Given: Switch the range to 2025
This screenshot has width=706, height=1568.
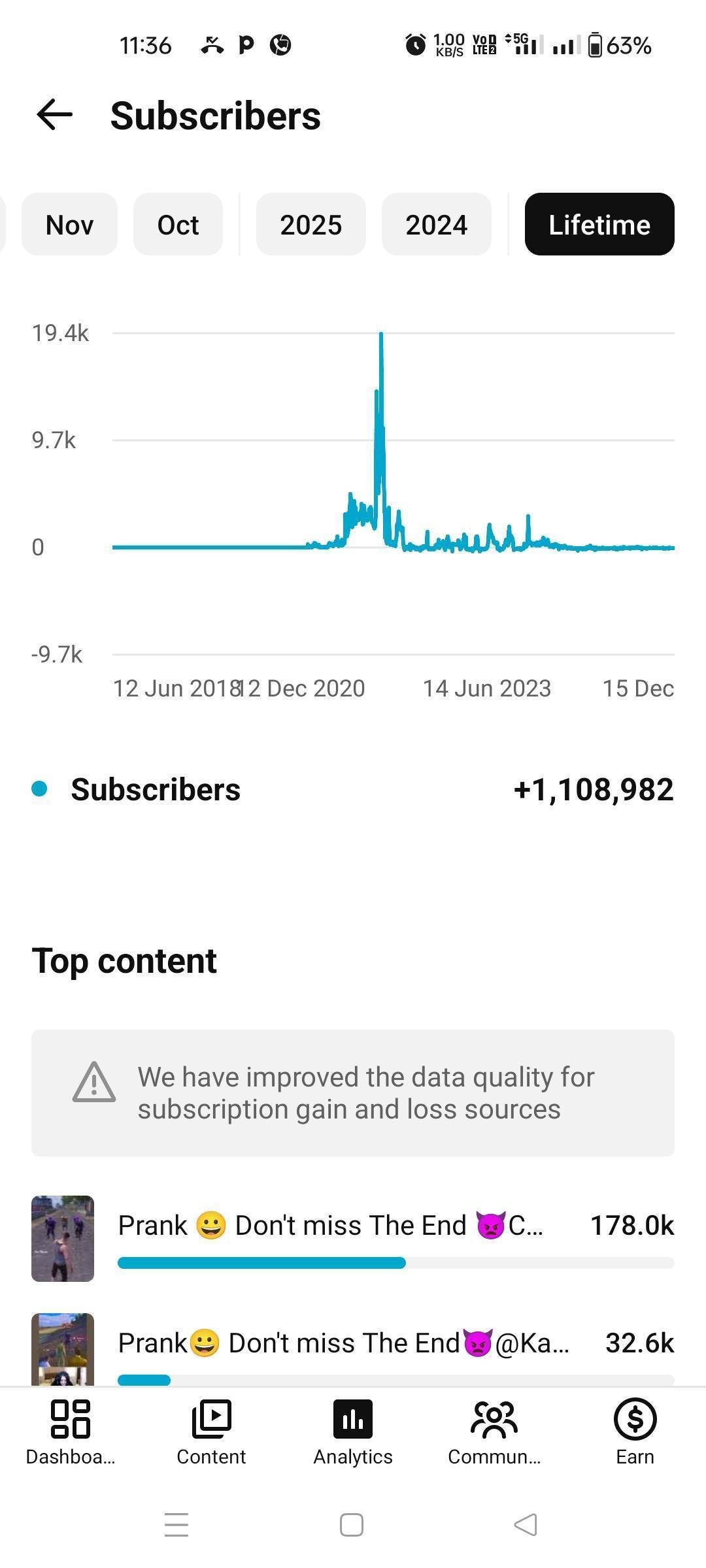Looking at the screenshot, I should click(311, 224).
